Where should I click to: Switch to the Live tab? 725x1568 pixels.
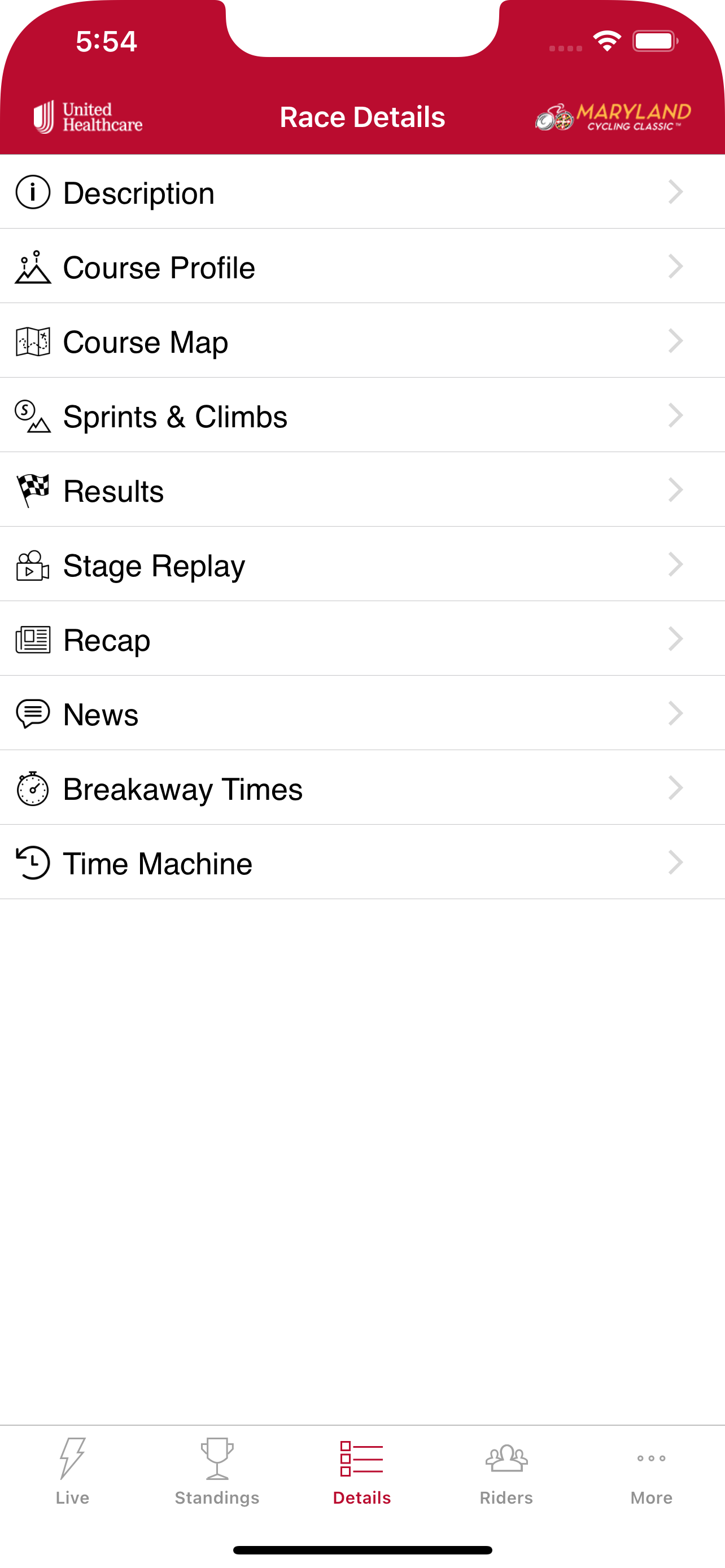coord(72,1470)
